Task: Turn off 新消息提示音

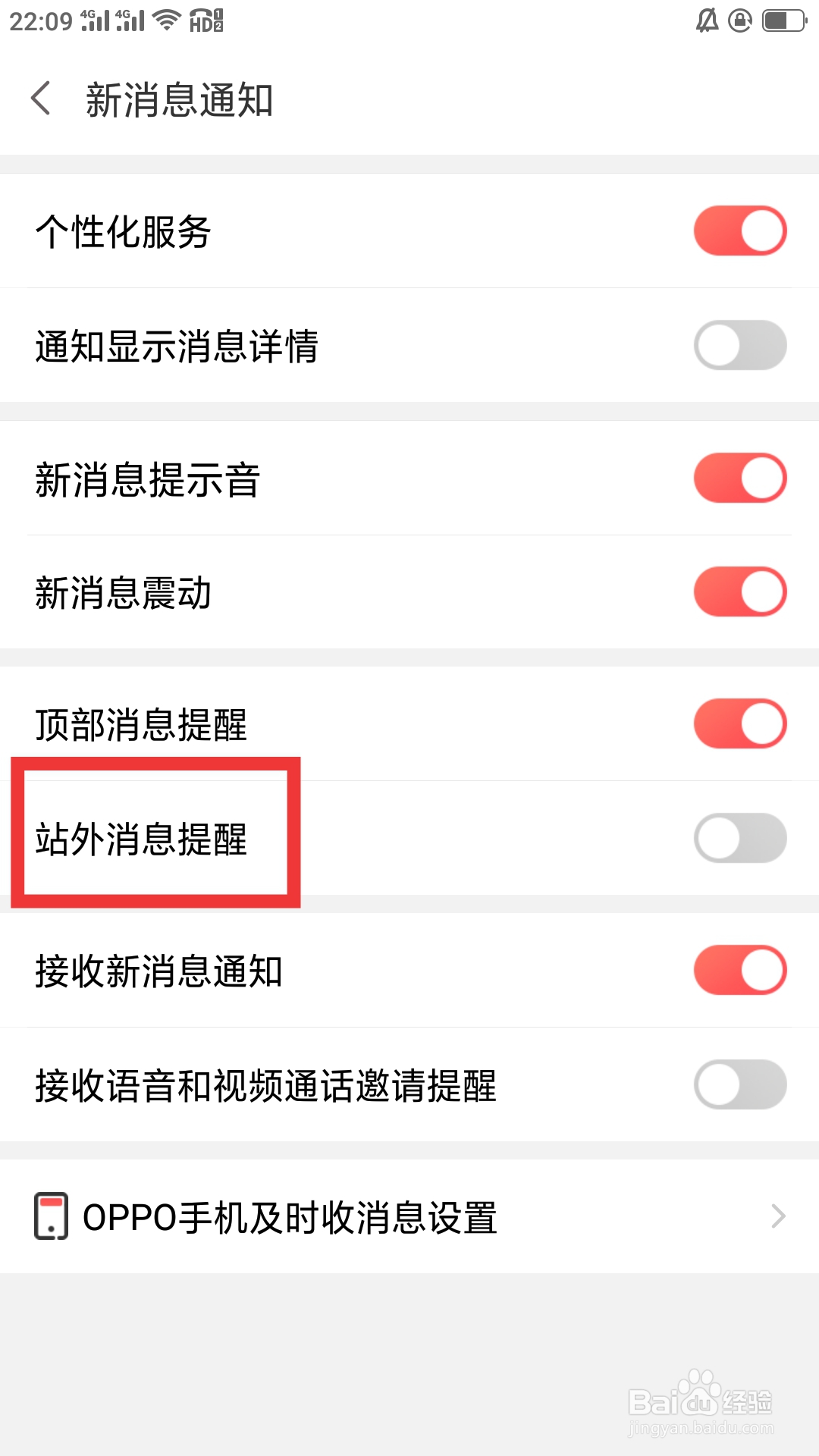Action: (739, 478)
